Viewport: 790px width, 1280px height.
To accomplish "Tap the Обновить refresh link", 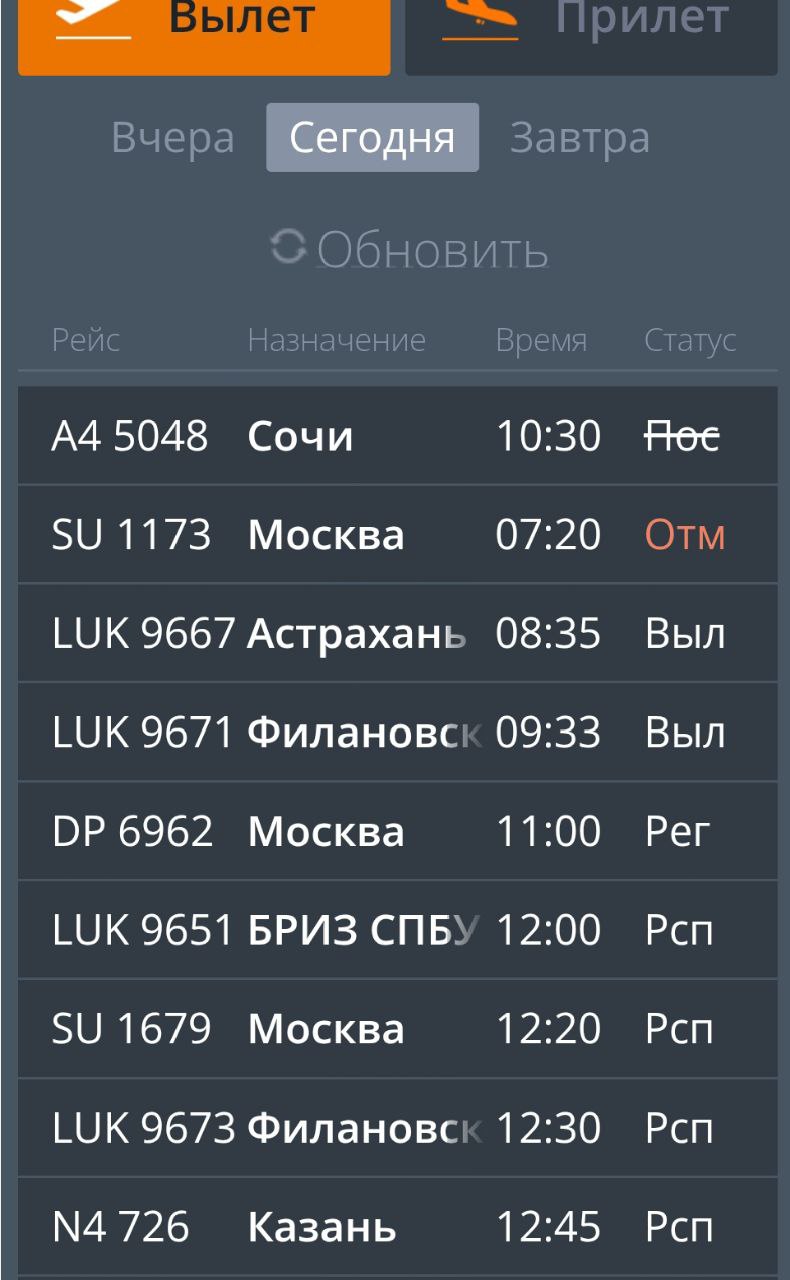I will point(410,250).
